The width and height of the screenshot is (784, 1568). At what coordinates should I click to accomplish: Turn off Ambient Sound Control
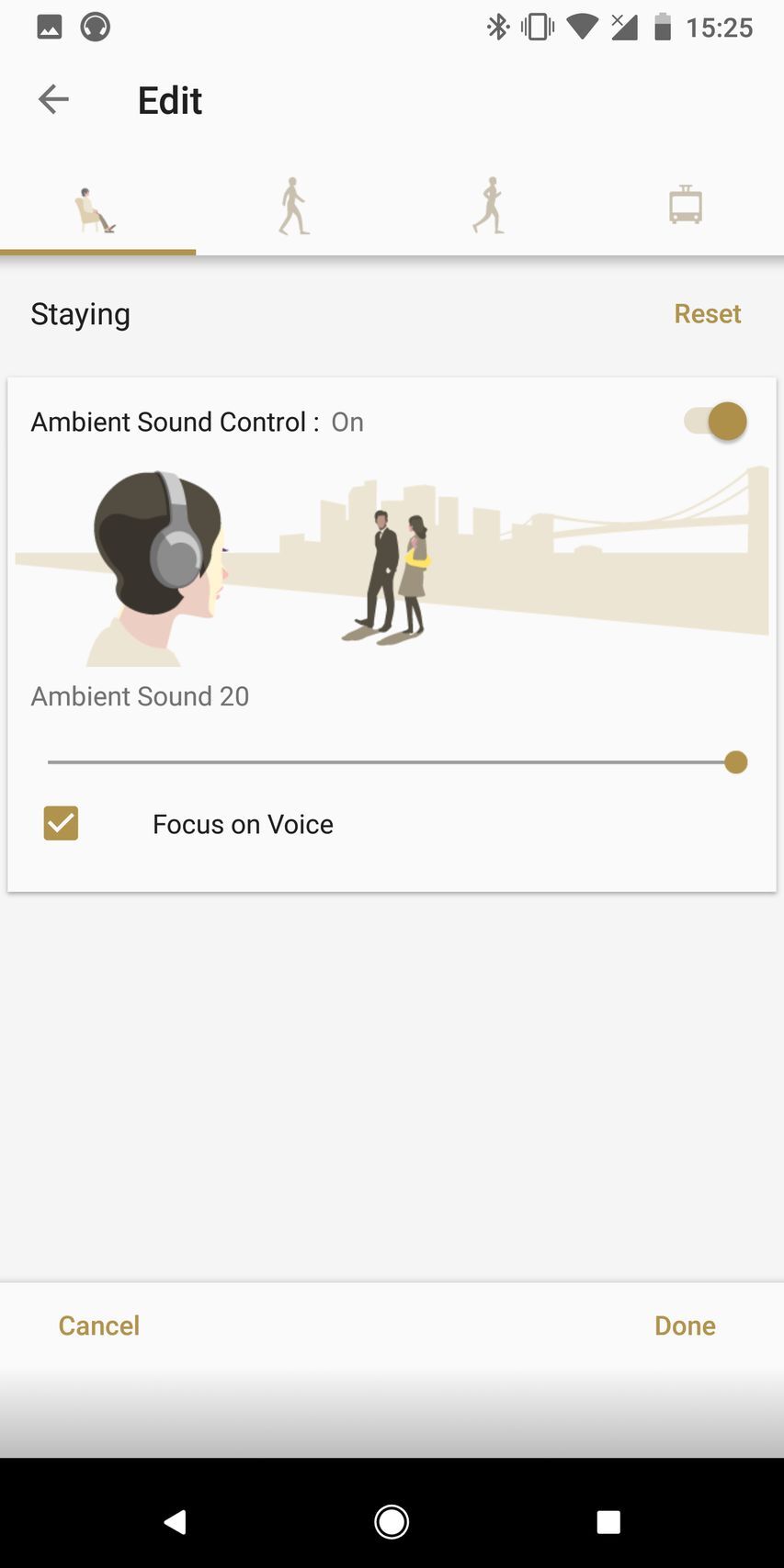(x=716, y=422)
